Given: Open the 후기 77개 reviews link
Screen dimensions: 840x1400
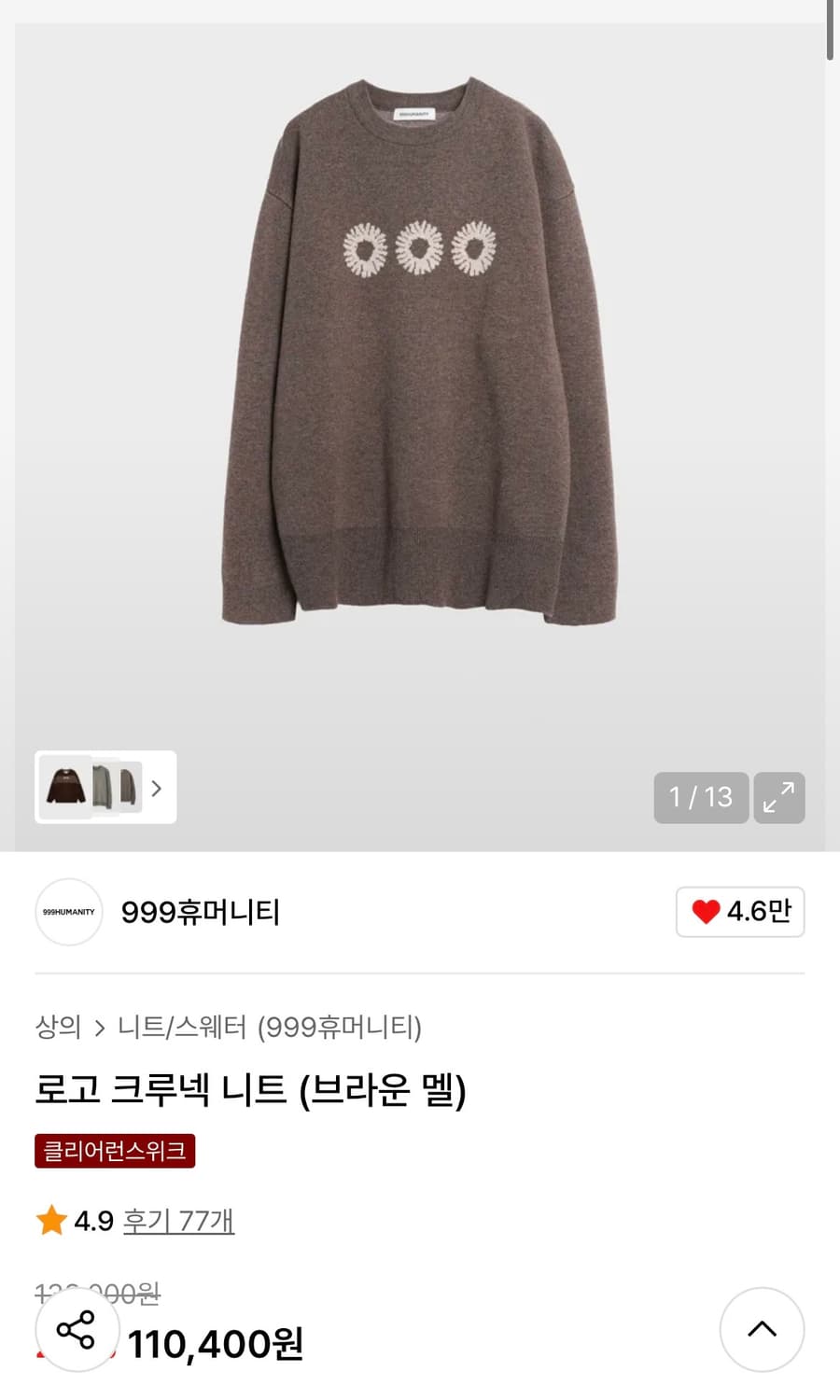Looking at the screenshot, I should click(x=176, y=1220).
